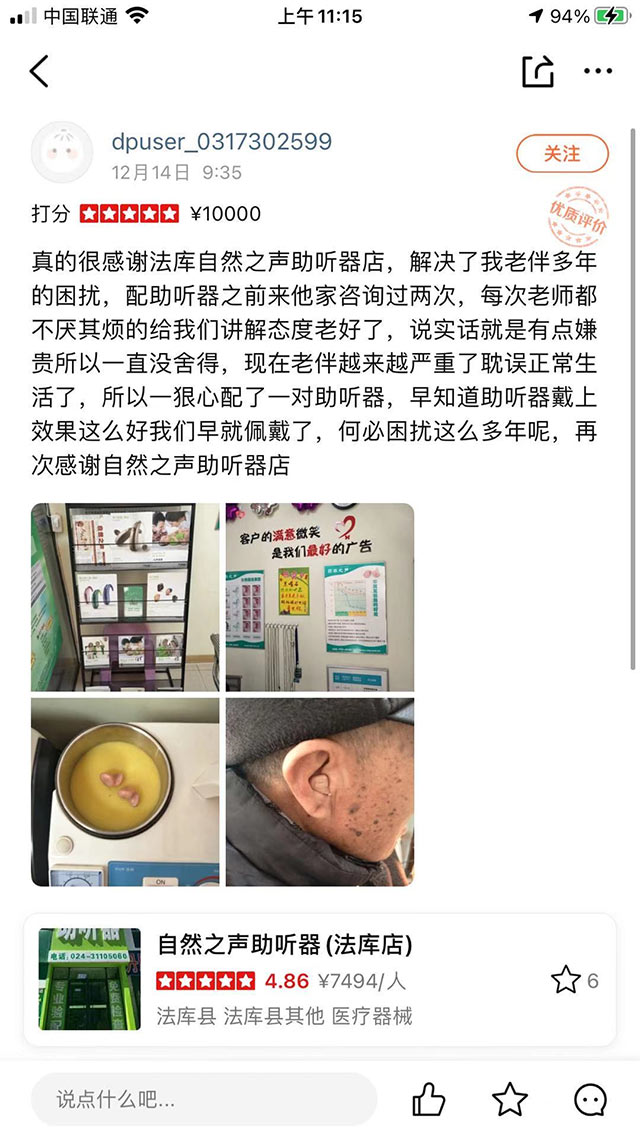View the hearing aid display shelf photo

(125, 597)
